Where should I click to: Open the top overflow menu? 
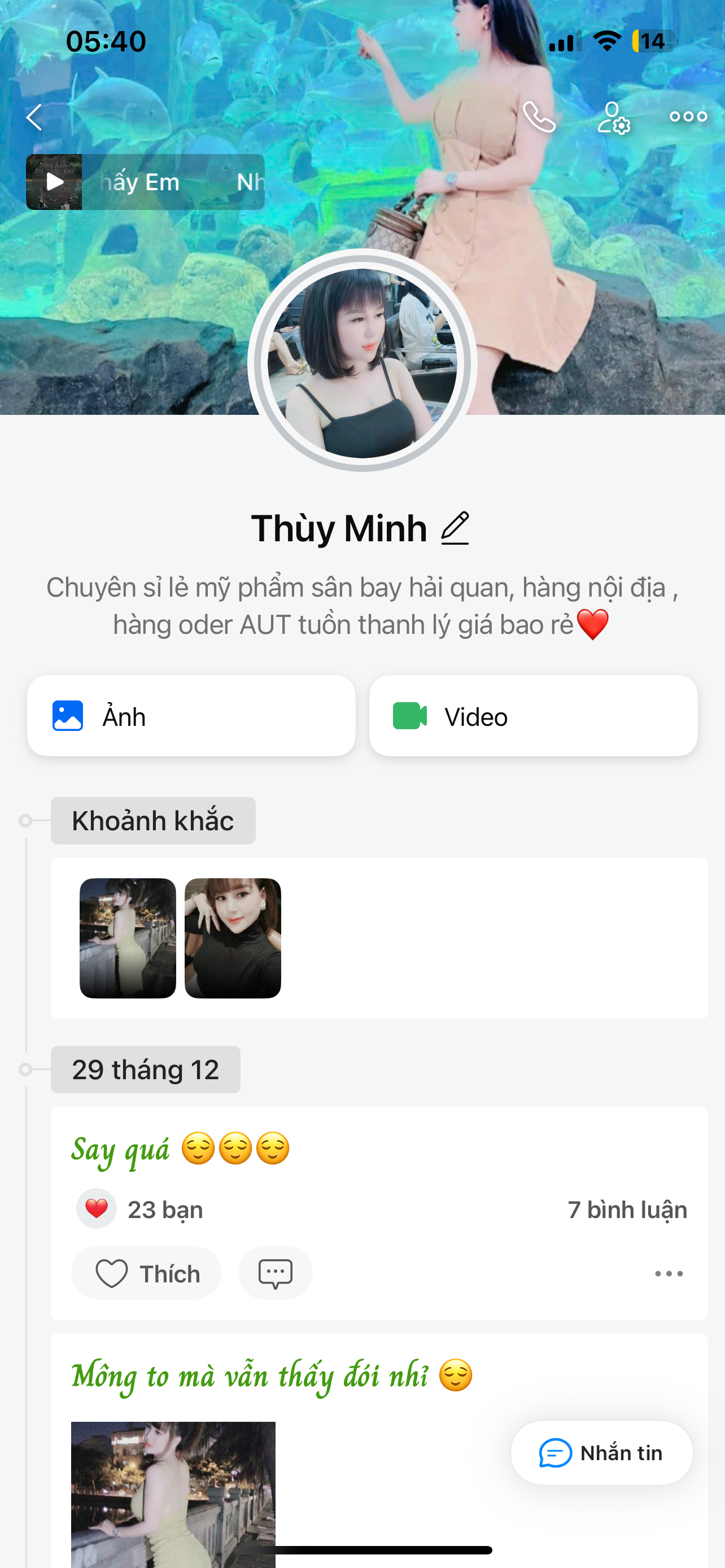coord(688,117)
